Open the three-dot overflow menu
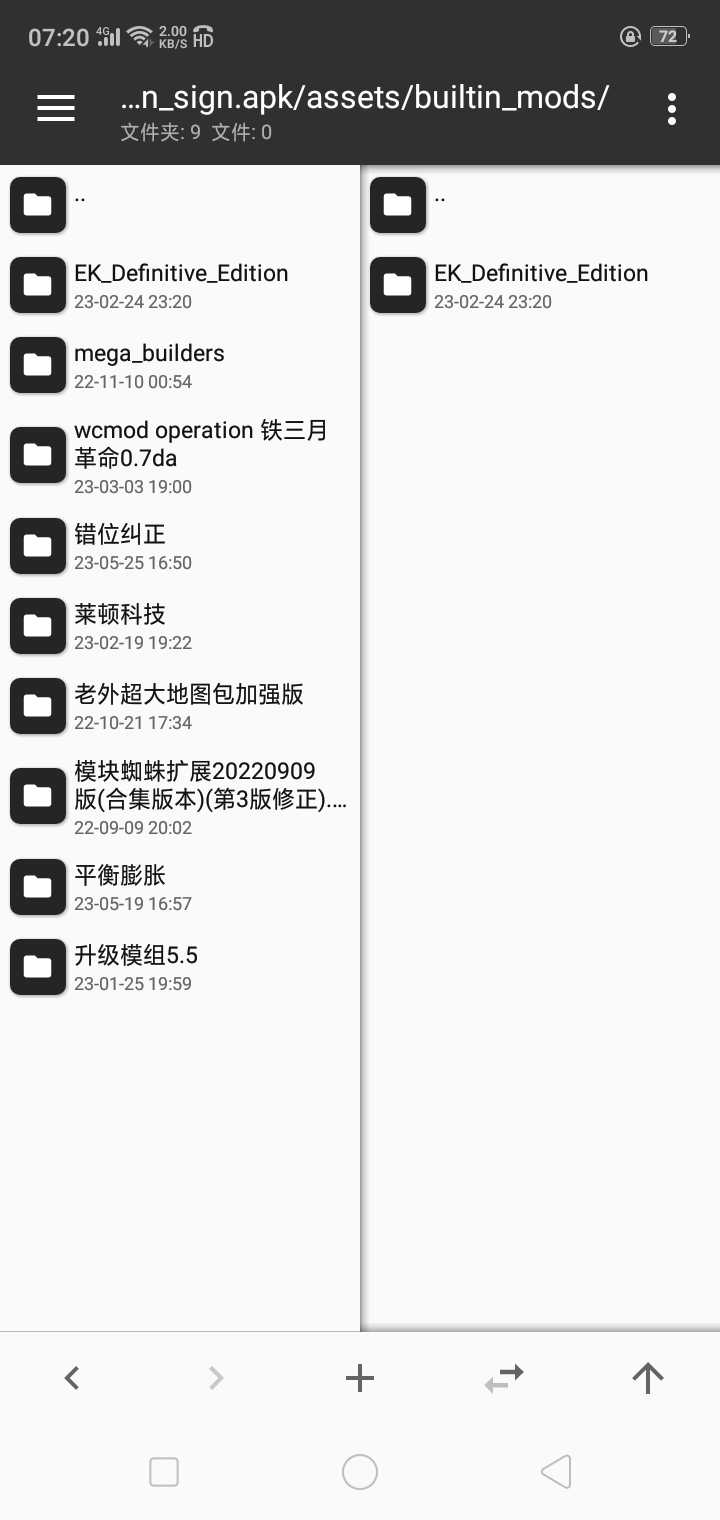The image size is (720, 1520). tap(671, 108)
